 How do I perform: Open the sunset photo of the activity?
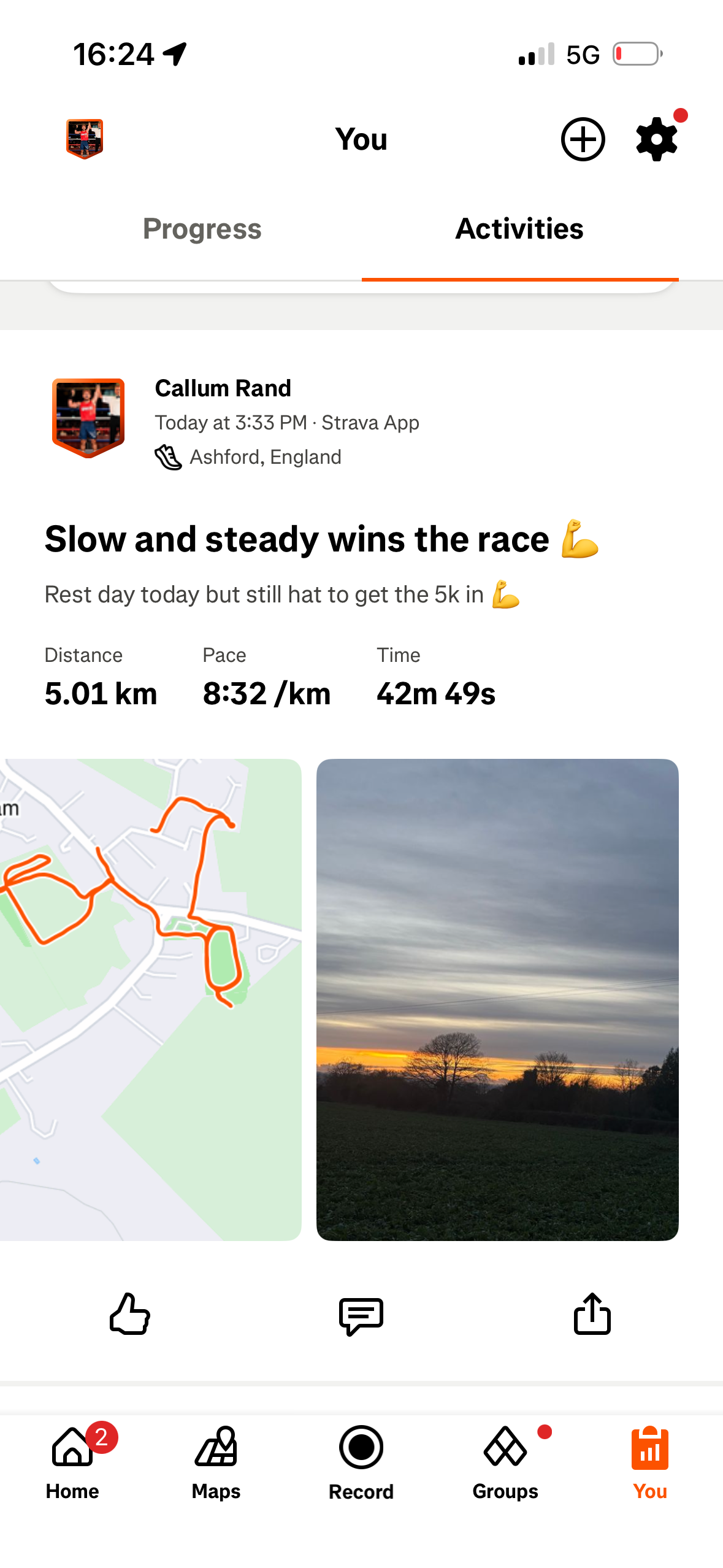coord(497,999)
